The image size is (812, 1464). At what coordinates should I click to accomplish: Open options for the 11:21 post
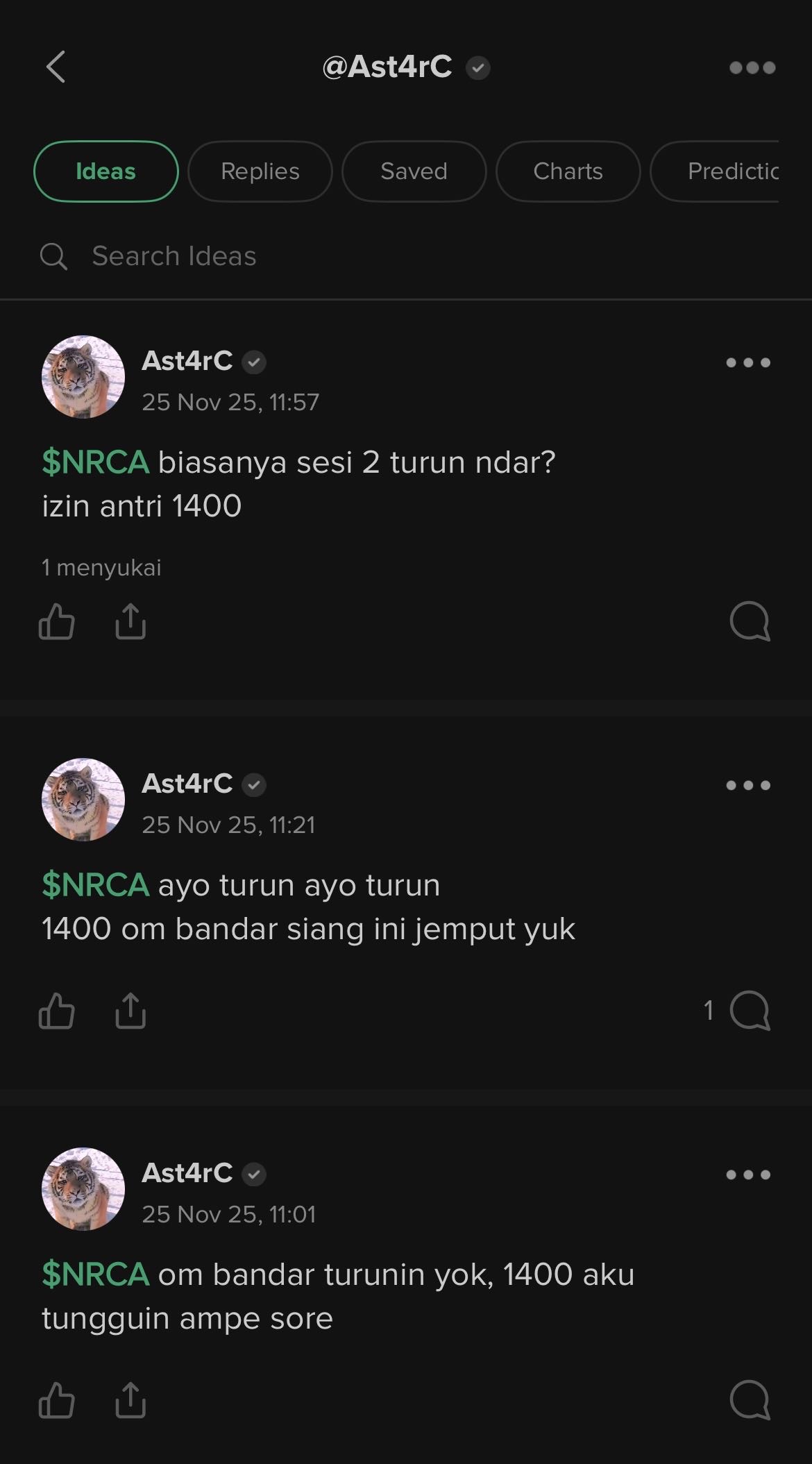(x=748, y=784)
